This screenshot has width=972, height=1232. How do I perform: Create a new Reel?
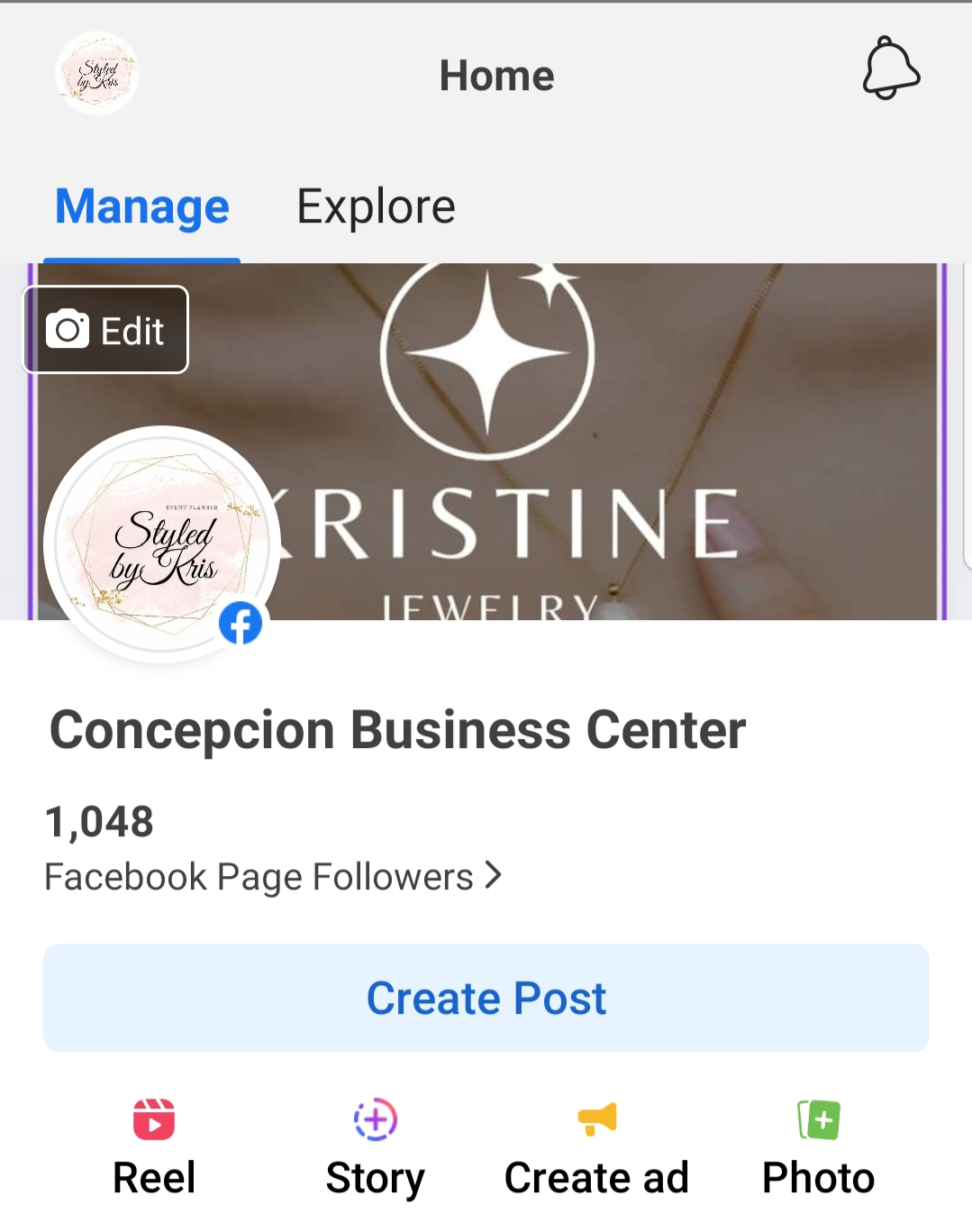click(x=154, y=1146)
